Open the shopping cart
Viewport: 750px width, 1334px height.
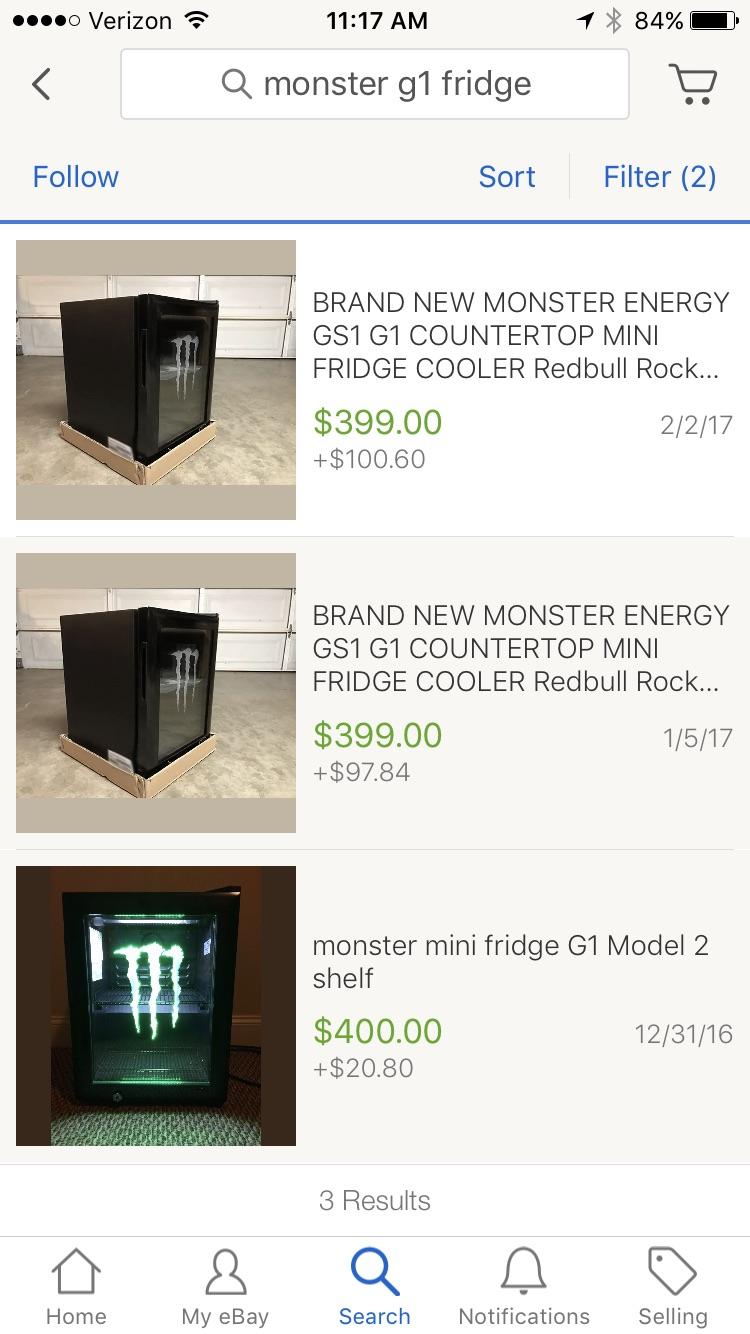pyautogui.click(x=693, y=83)
